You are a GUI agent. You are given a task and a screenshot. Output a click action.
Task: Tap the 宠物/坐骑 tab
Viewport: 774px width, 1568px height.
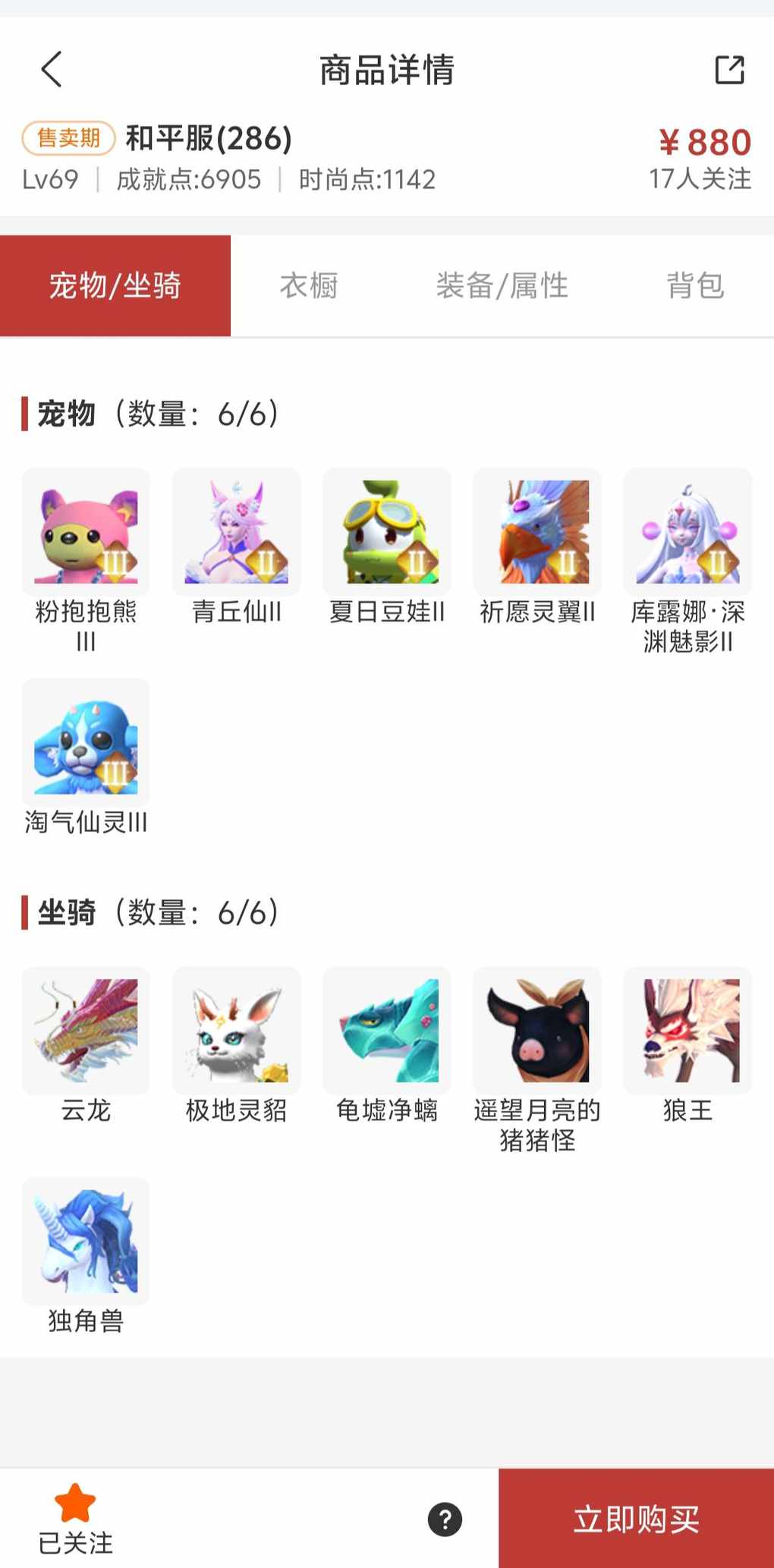[115, 286]
